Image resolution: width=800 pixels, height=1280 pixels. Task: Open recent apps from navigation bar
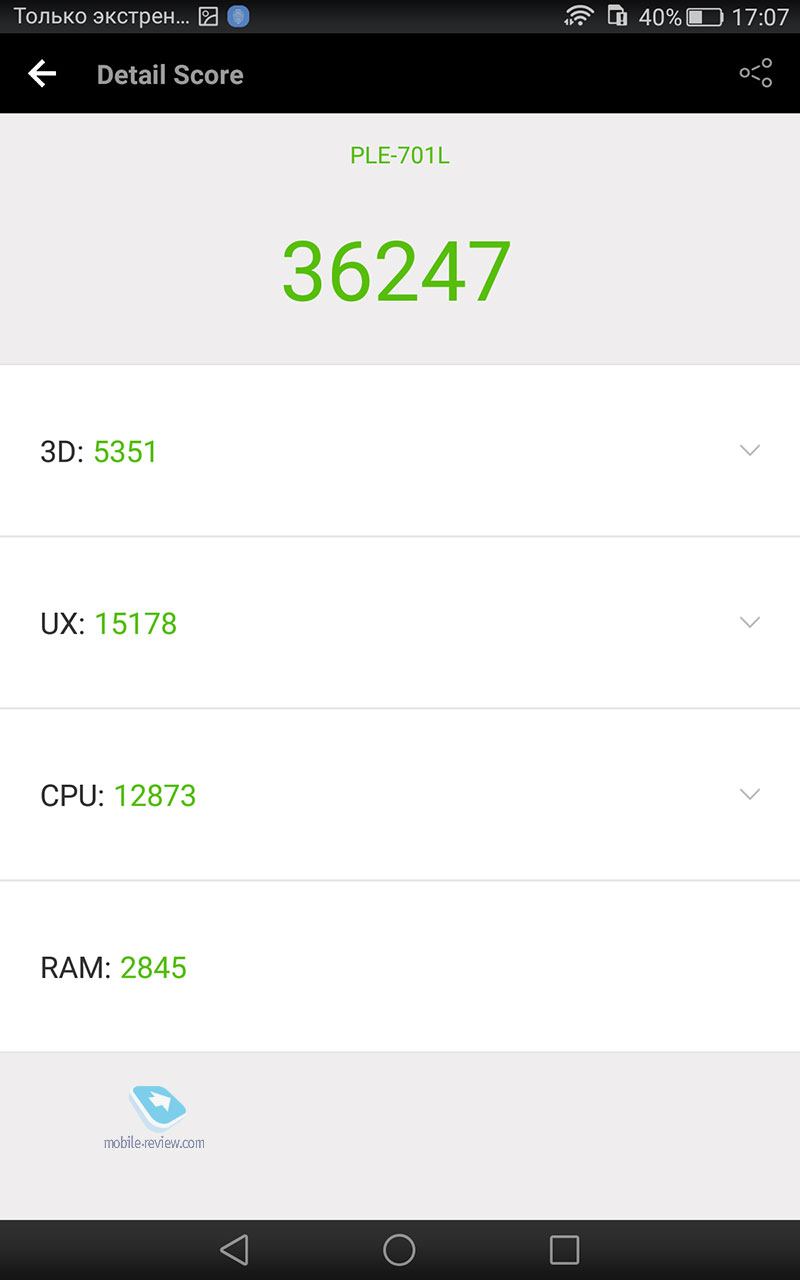pyautogui.click(x=565, y=1249)
